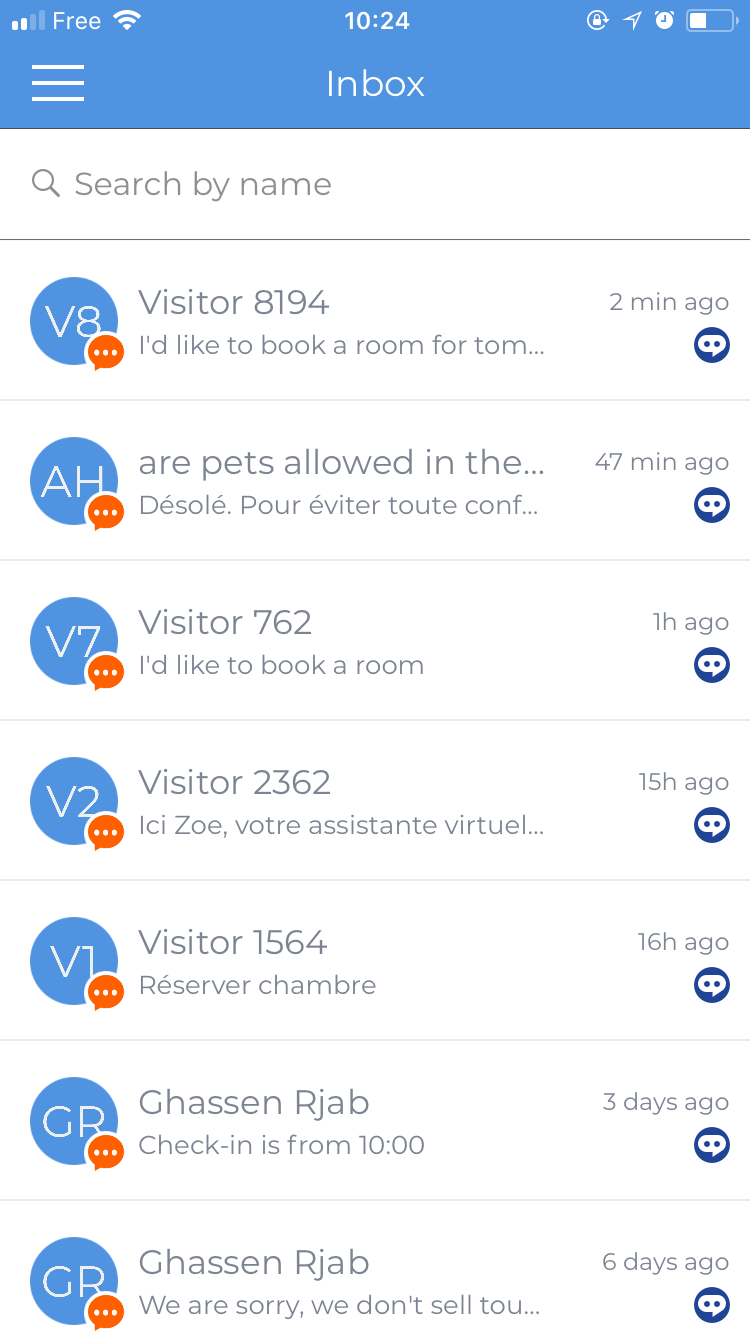Open the Visitor 1564 thread
Image resolution: width=750 pixels, height=1334 pixels.
click(375, 961)
